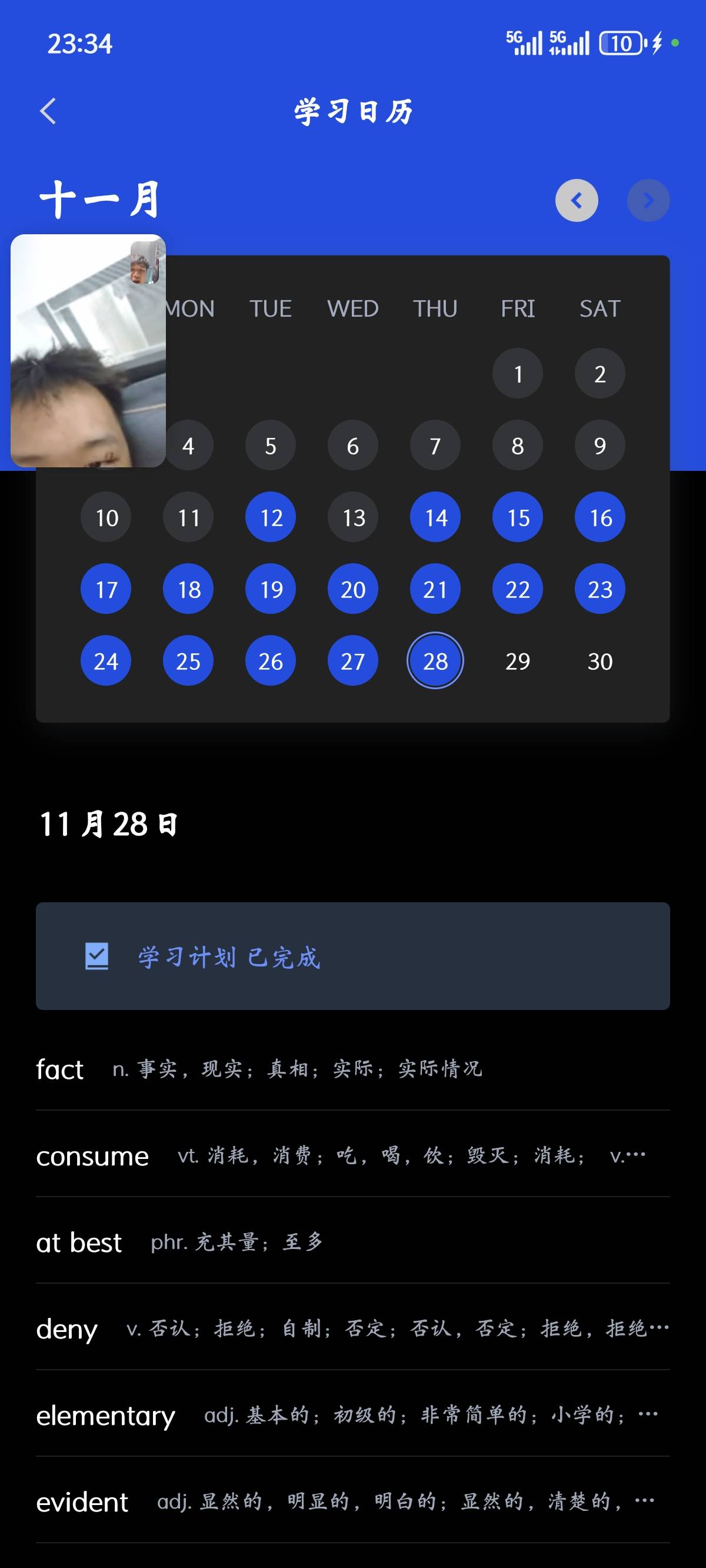
Task: Tap the floating video call window
Action: pos(88,351)
